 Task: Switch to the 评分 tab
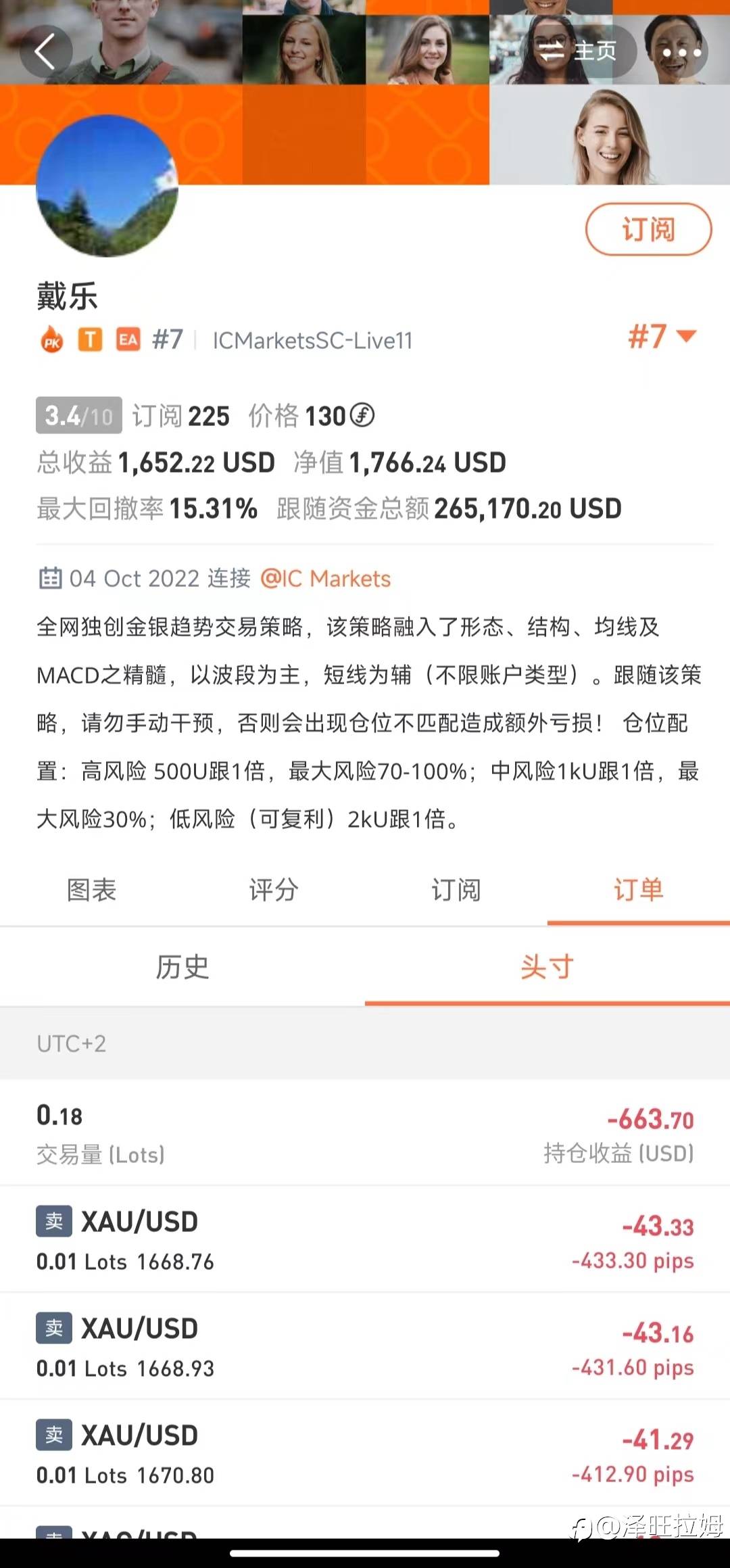click(x=274, y=890)
